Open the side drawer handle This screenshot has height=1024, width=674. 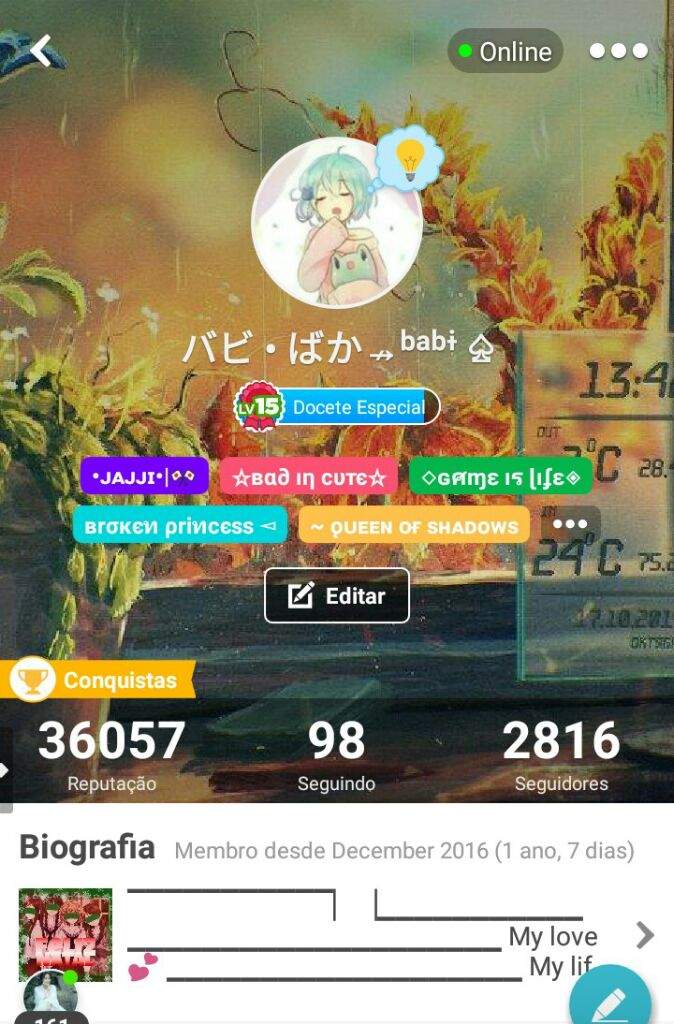pyautogui.click(x=6, y=770)
